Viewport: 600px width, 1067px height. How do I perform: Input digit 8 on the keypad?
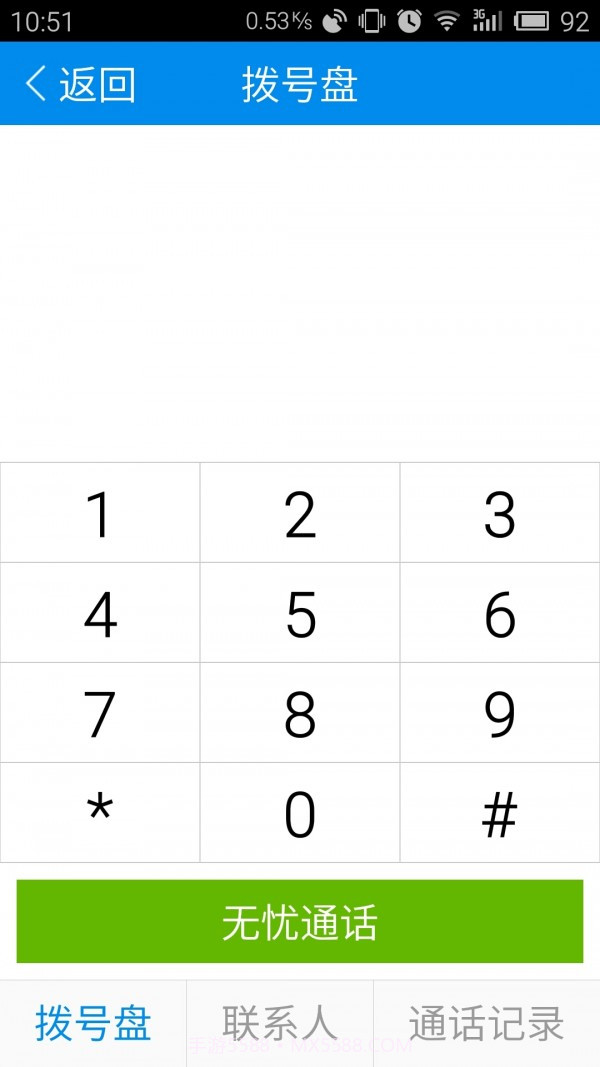(300, 713)
